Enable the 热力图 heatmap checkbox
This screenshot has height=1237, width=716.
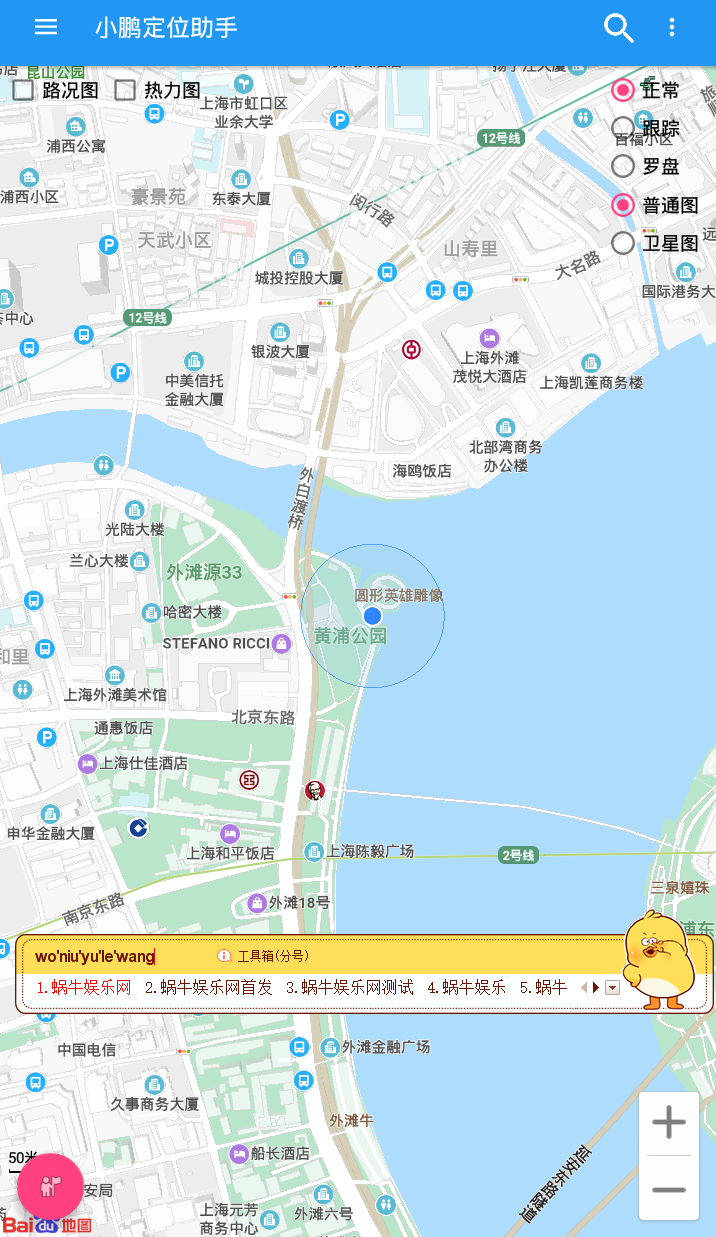pyautogui.click(x=125, y=90)
